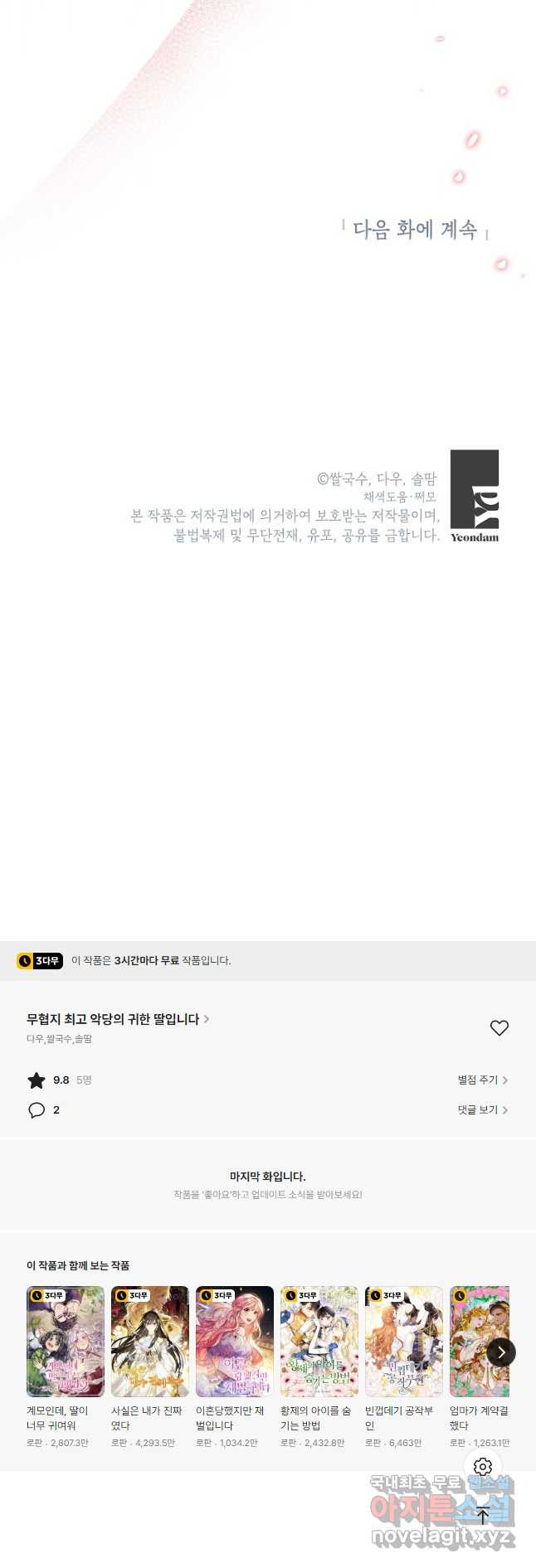536x1568 pixels.
Task: Open 댓글 보기 comments
Action: (482, 1109)
